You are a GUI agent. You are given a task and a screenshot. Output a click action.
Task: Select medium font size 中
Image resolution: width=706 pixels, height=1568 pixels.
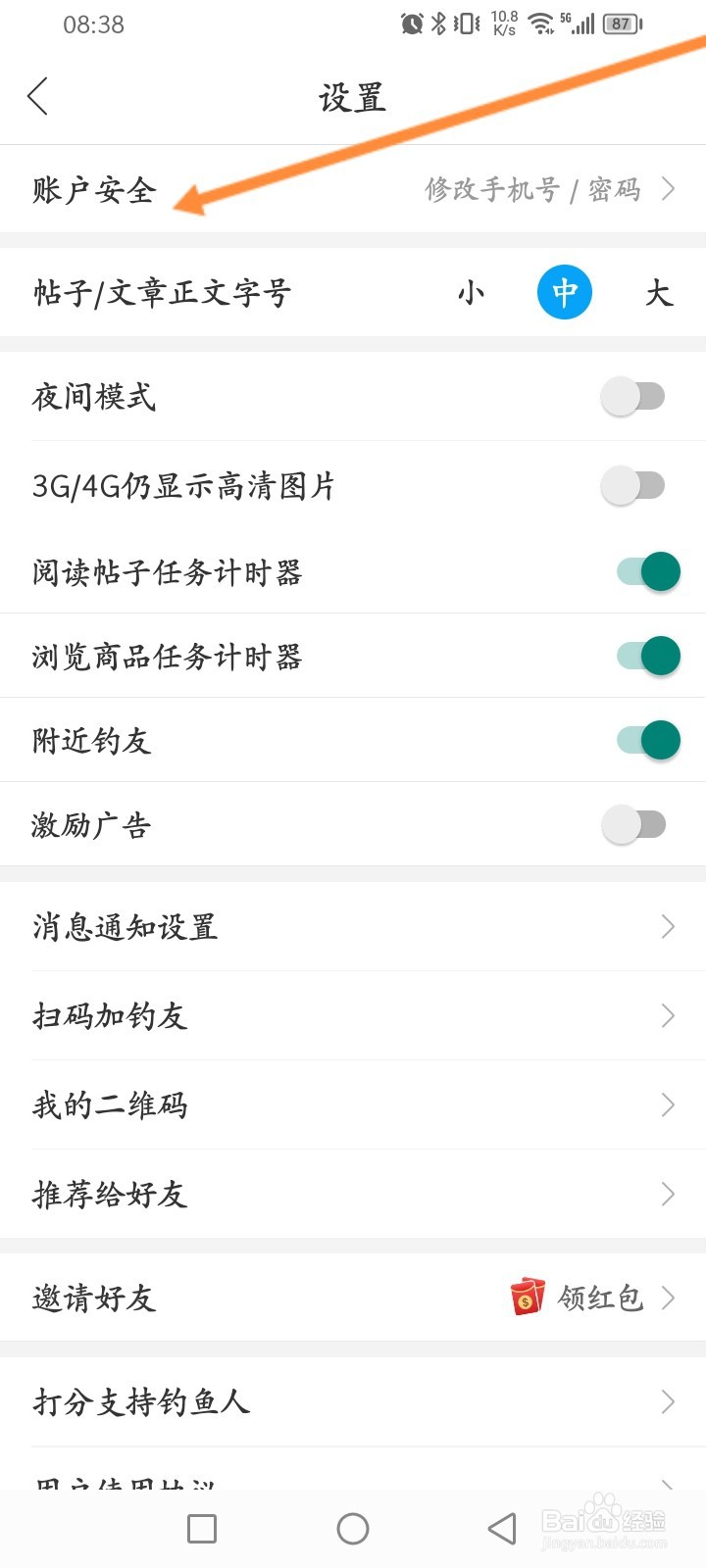point(565,292)
